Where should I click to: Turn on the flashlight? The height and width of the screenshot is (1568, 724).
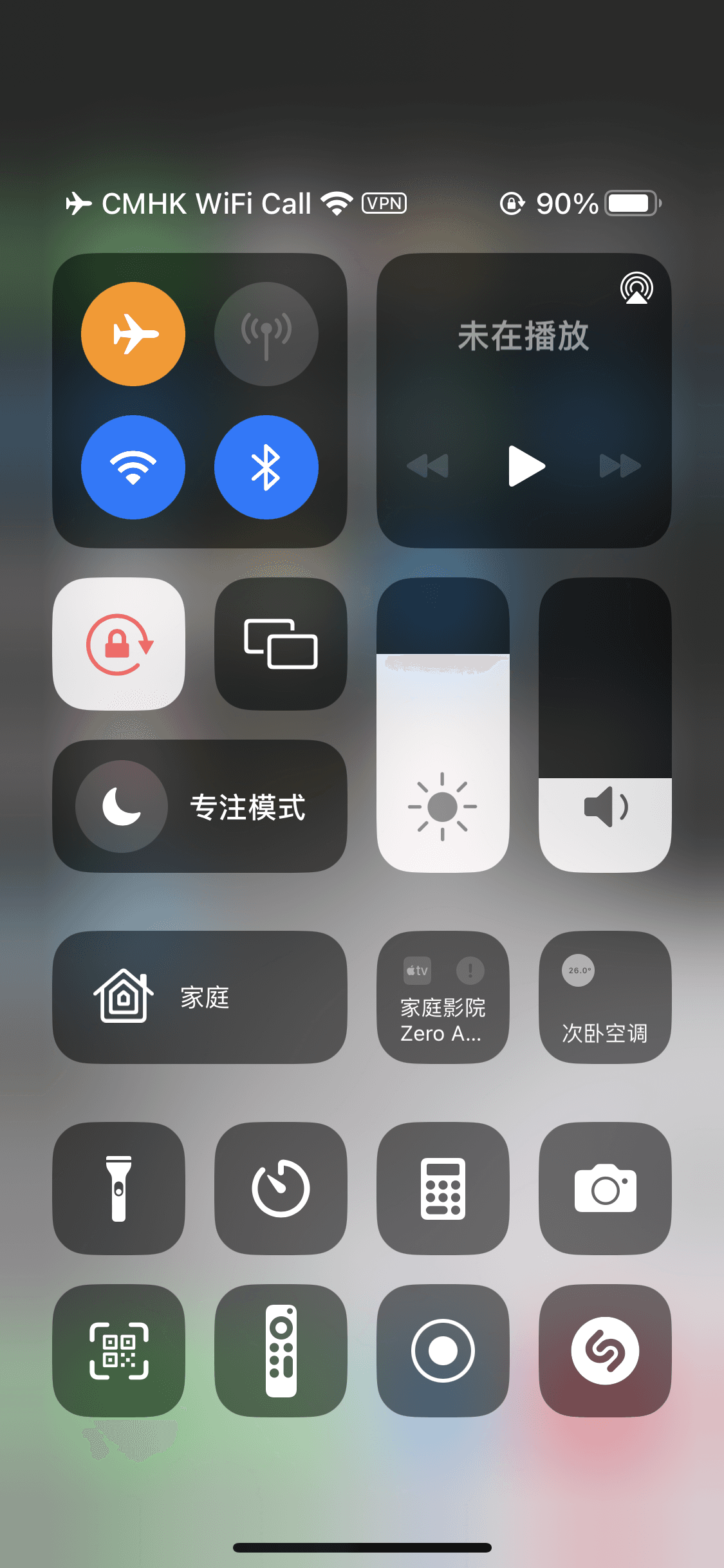[119, 1188]
